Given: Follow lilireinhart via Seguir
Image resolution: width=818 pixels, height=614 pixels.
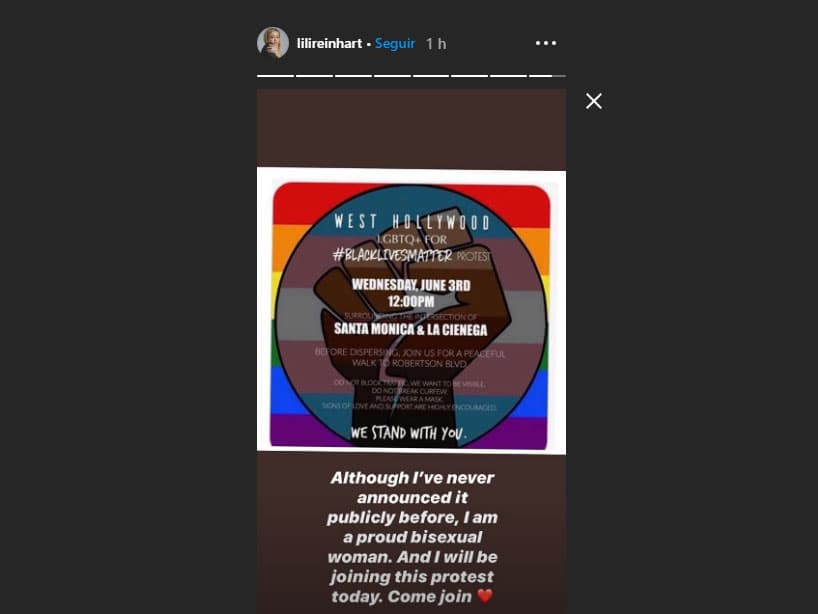Looking at the screenshot, I should (x=395, y=44).
